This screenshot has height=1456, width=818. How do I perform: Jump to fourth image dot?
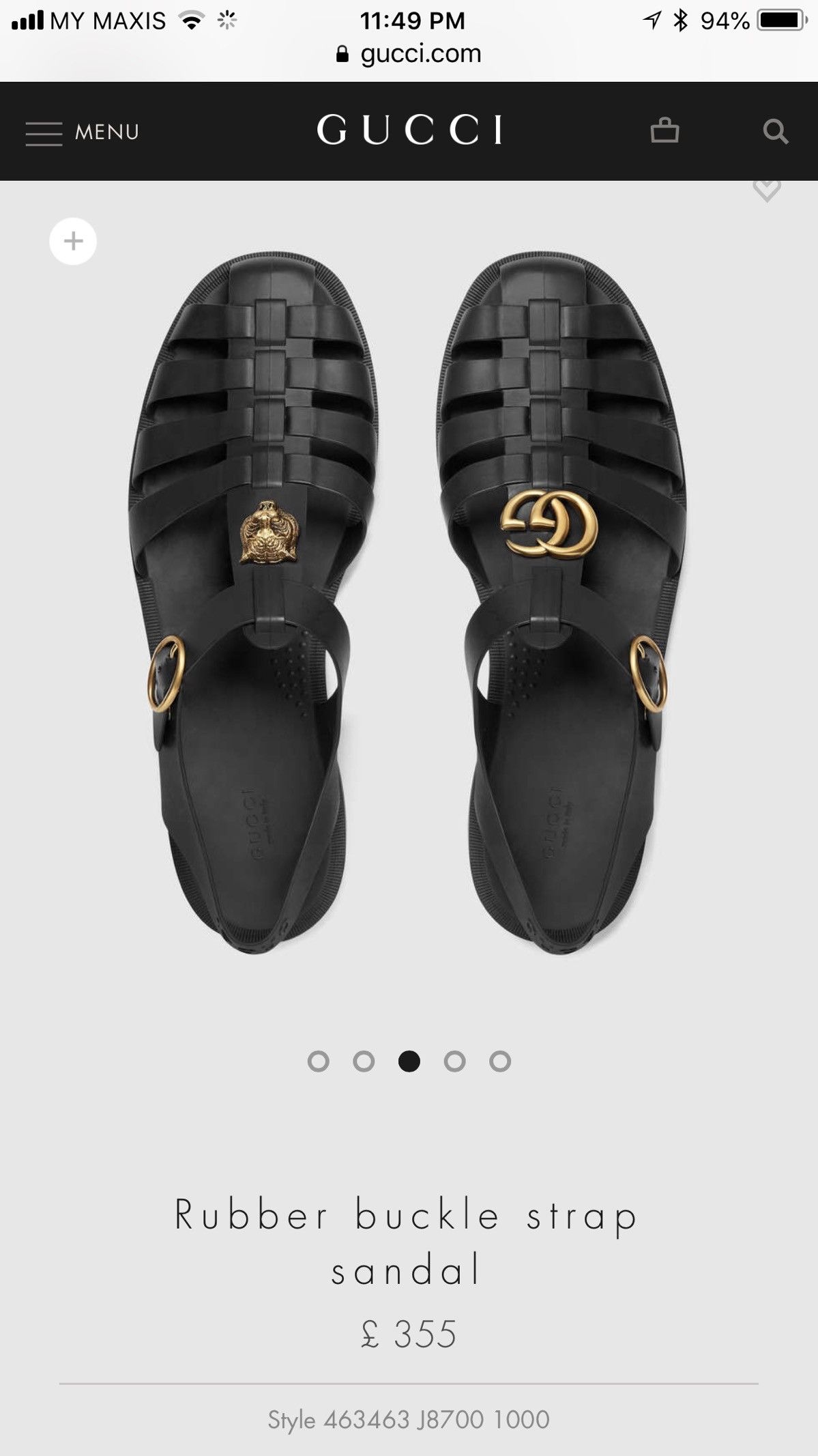(x=454, y=1061)
